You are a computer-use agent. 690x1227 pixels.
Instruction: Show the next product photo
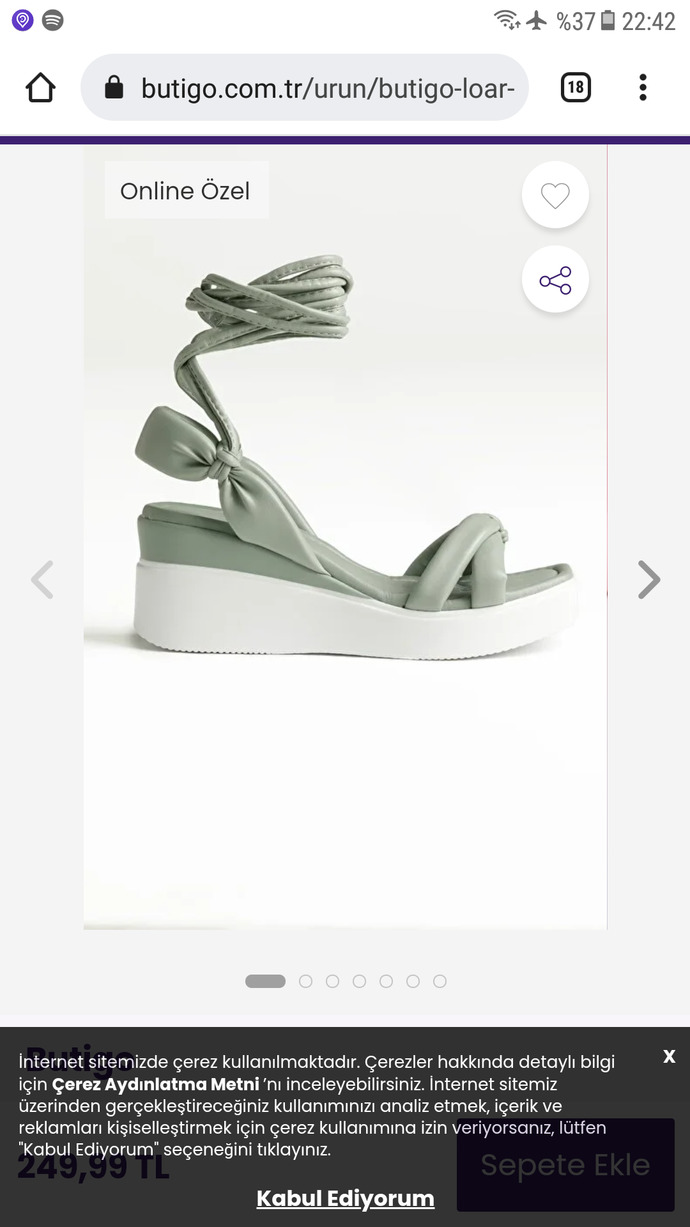pos(649,579)
